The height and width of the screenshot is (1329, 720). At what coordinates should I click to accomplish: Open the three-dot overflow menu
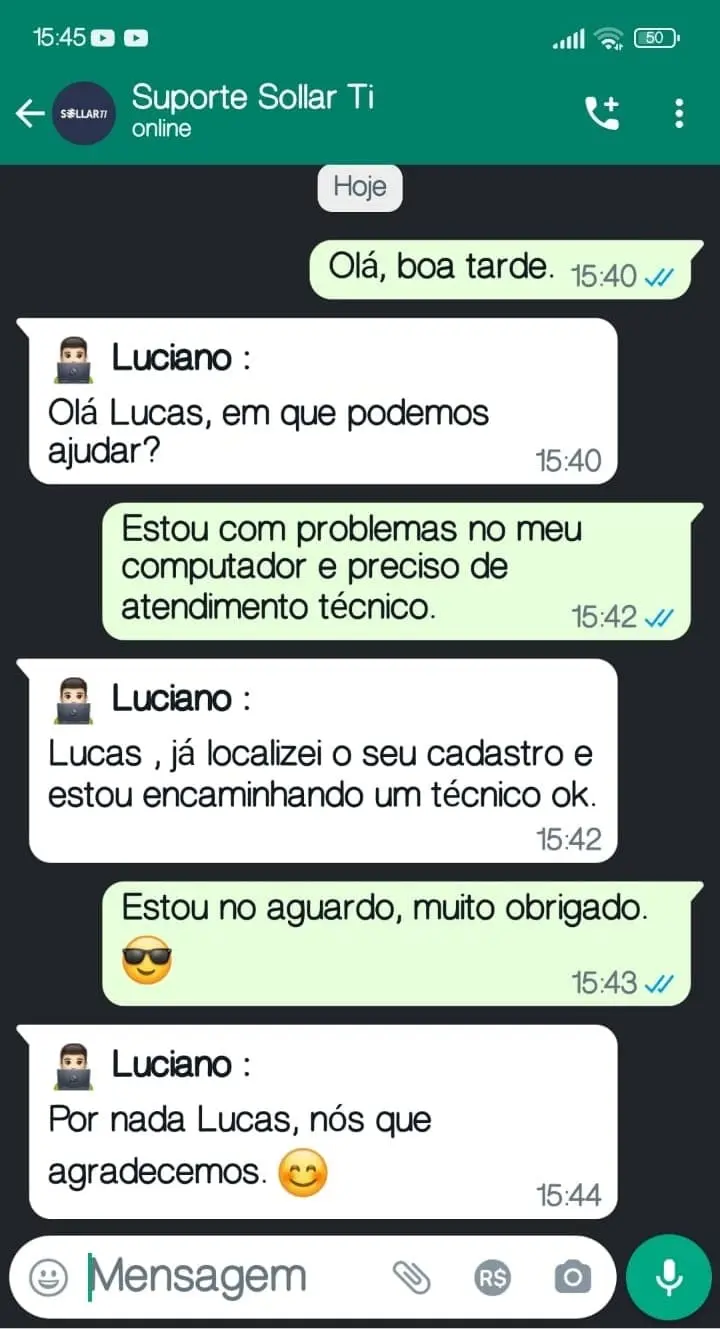pos(679,113)
